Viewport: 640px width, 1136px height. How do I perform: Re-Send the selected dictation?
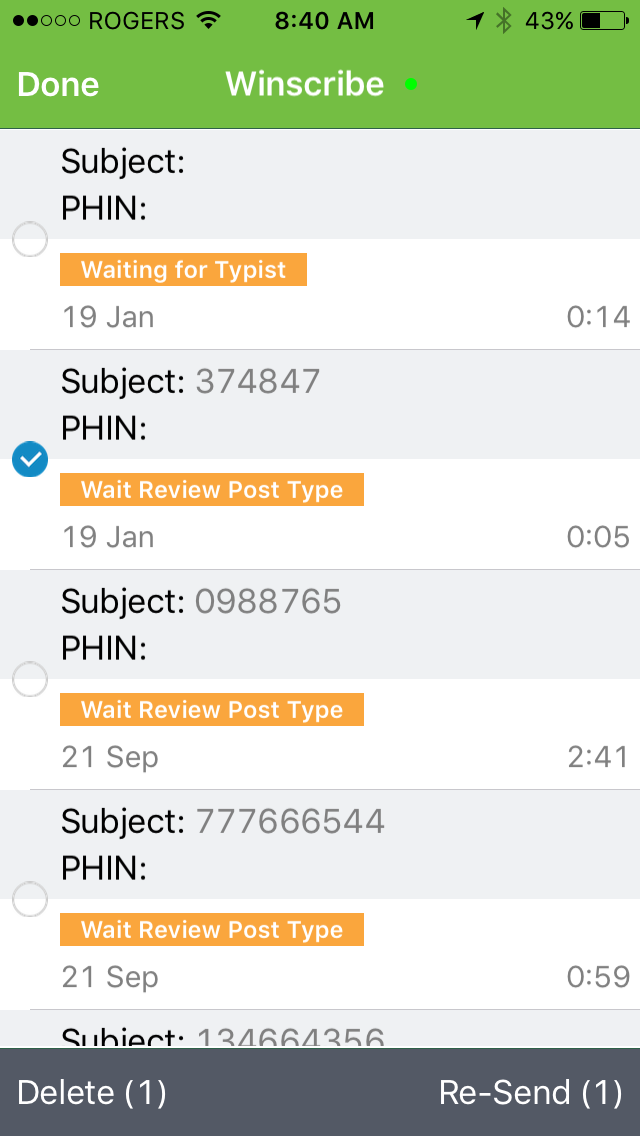click(530, 1092)
